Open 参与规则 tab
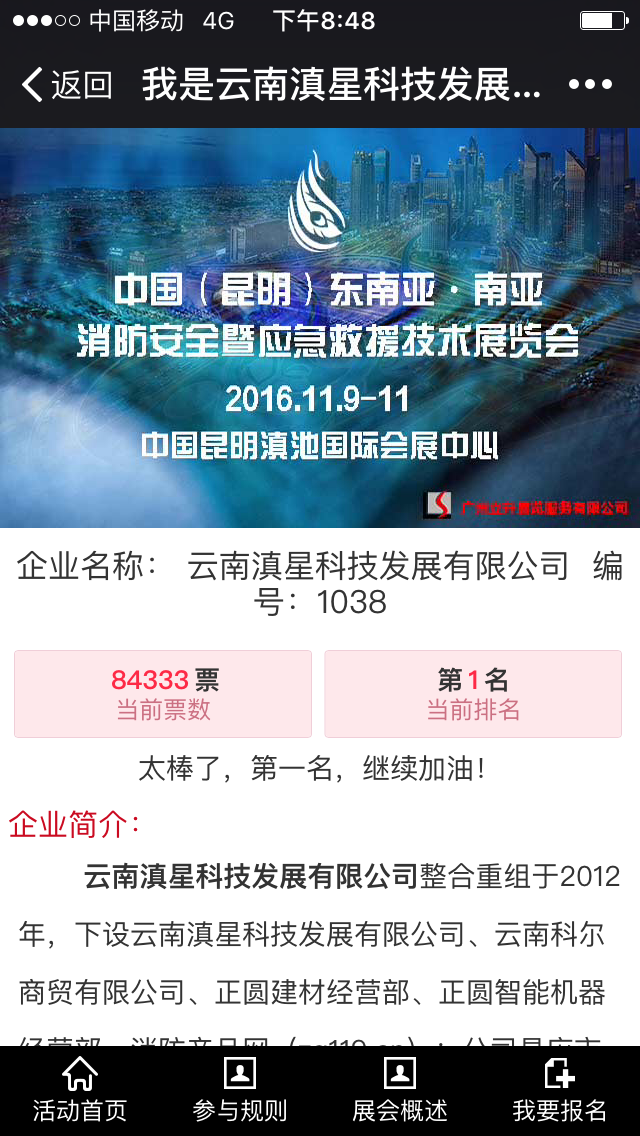640x1136 pixels. pyautogui.click(x=240, y=1091)
